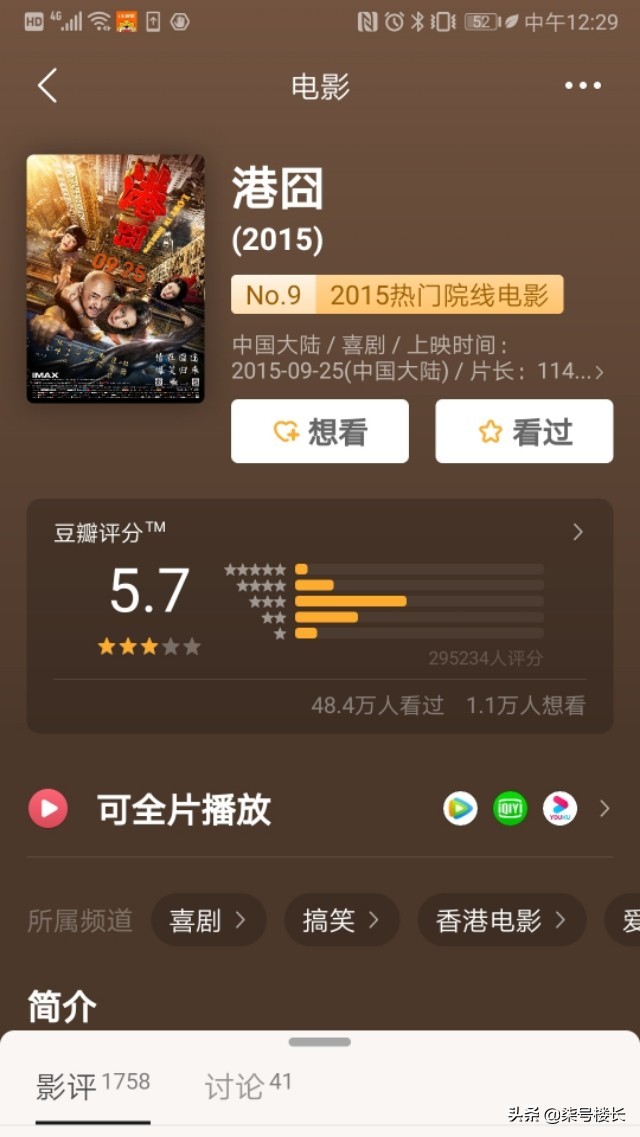Open the Youku source icon
This screenshot has height=1137, width=640.
point(560,808)
